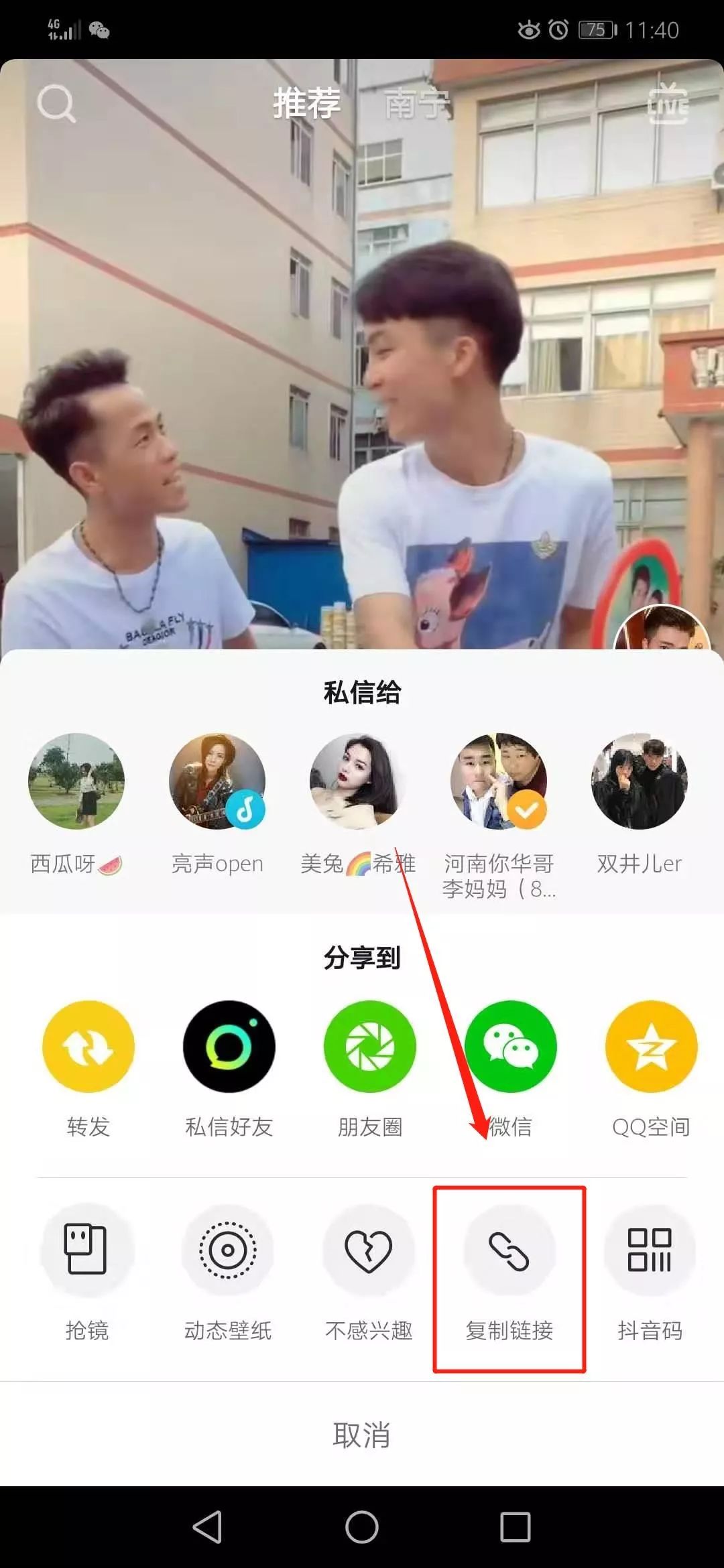This screenshot has width=724, height=1568.
Task: Mark video as 不感兴趣
Action: (368, 1250)
